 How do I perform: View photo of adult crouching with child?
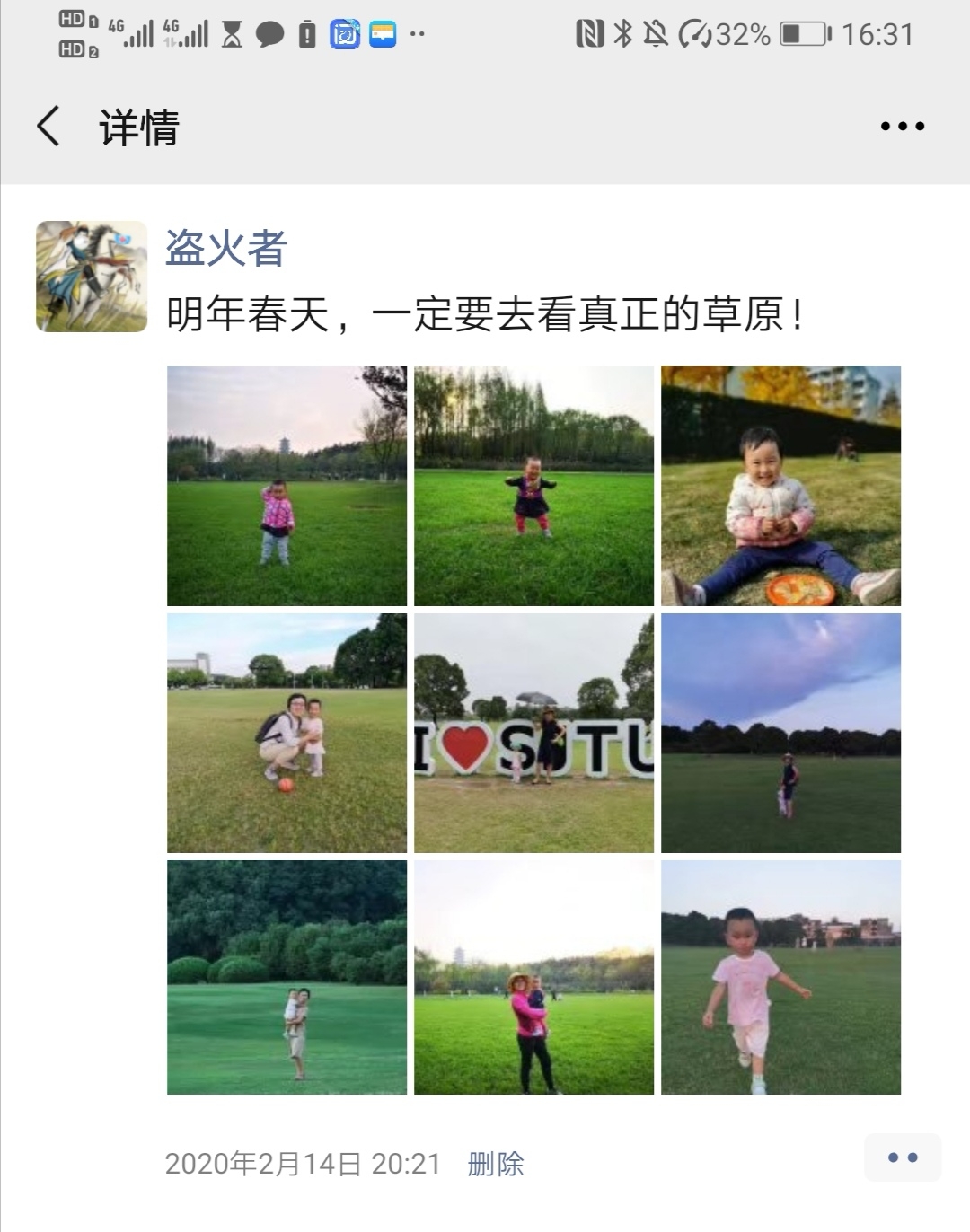pyautogui.click(x=287, y=733)
